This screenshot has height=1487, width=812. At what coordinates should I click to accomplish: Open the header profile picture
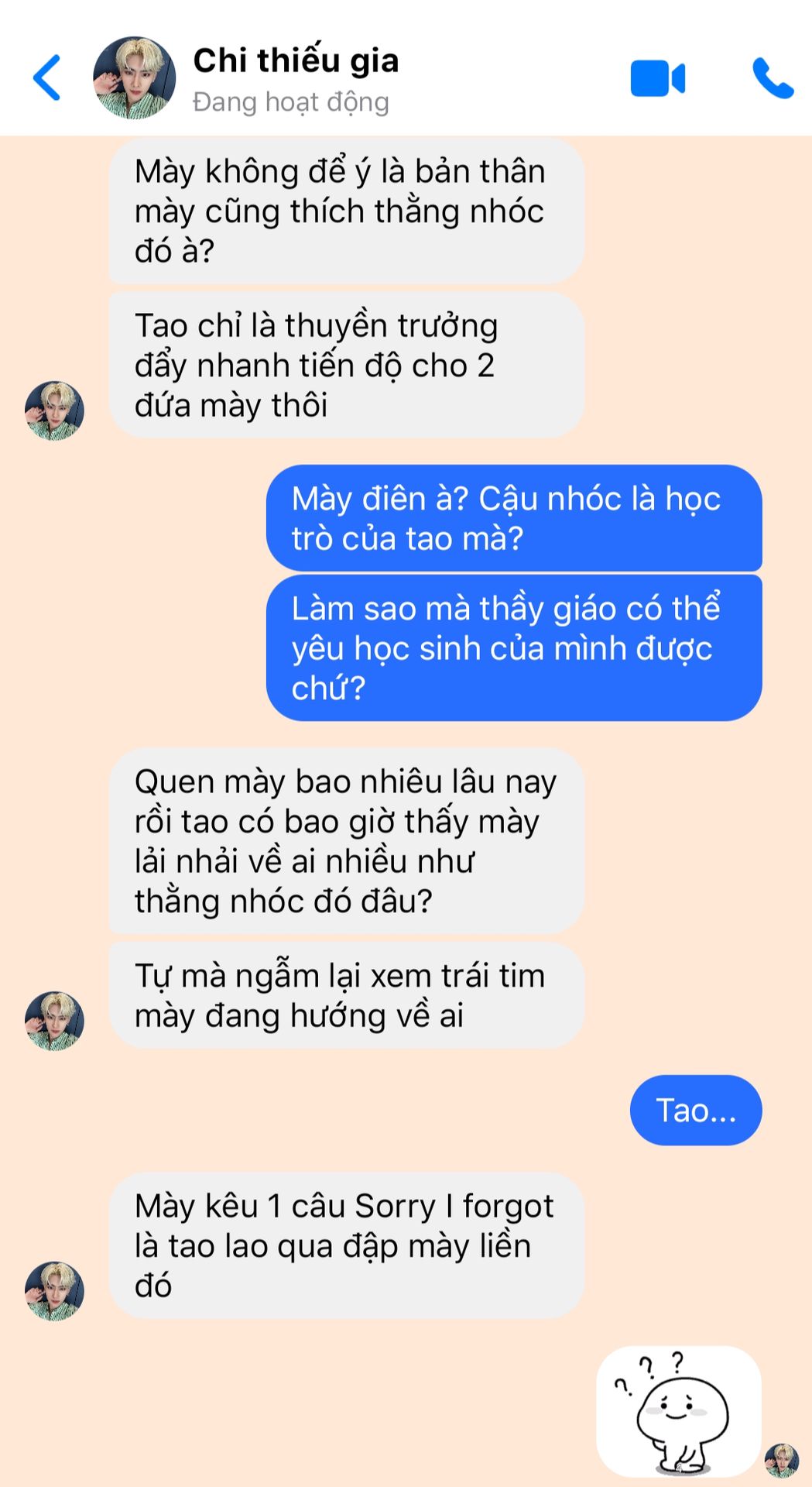click(134, 77)
